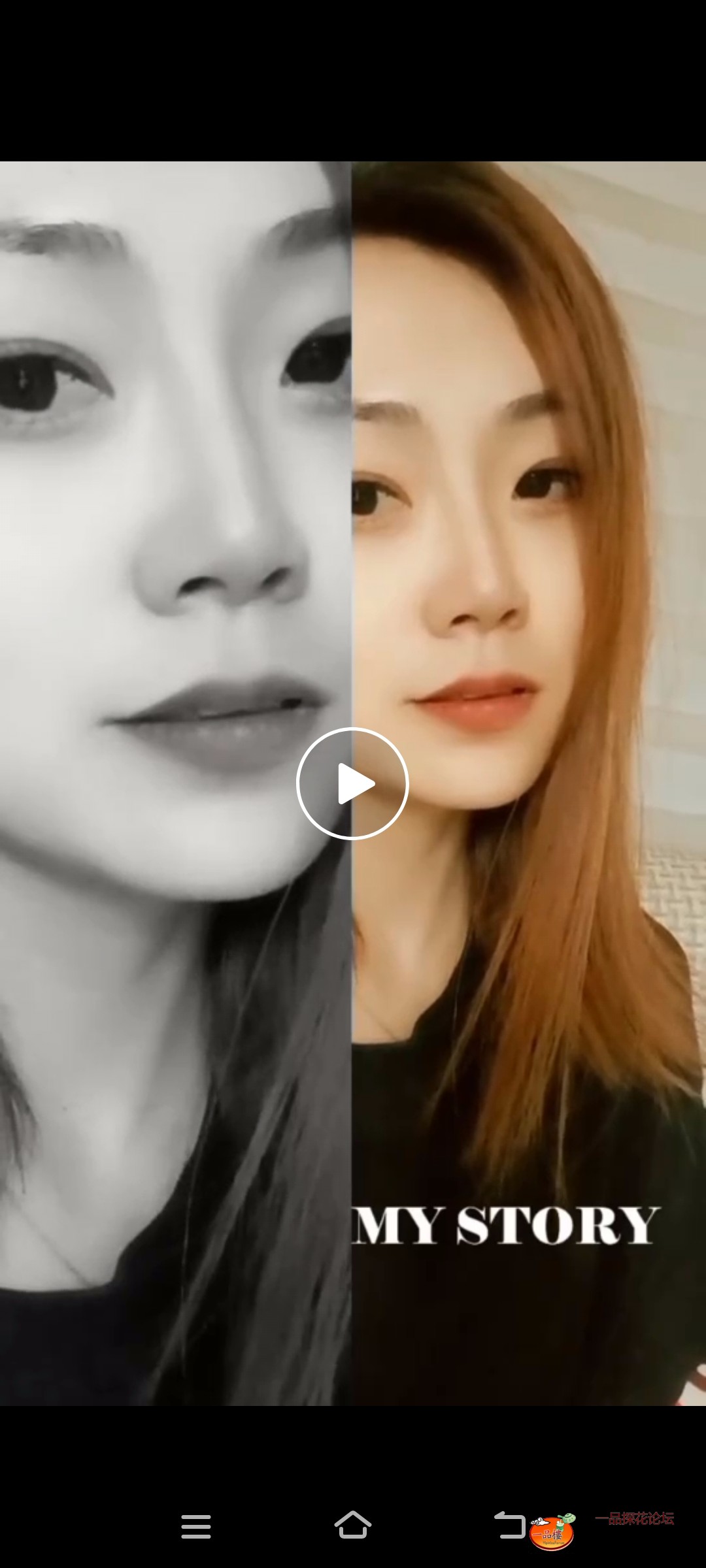Play the video
The width and height of the screenshot is (706, 1568).
pyautogui.click(x=352, y=783)
